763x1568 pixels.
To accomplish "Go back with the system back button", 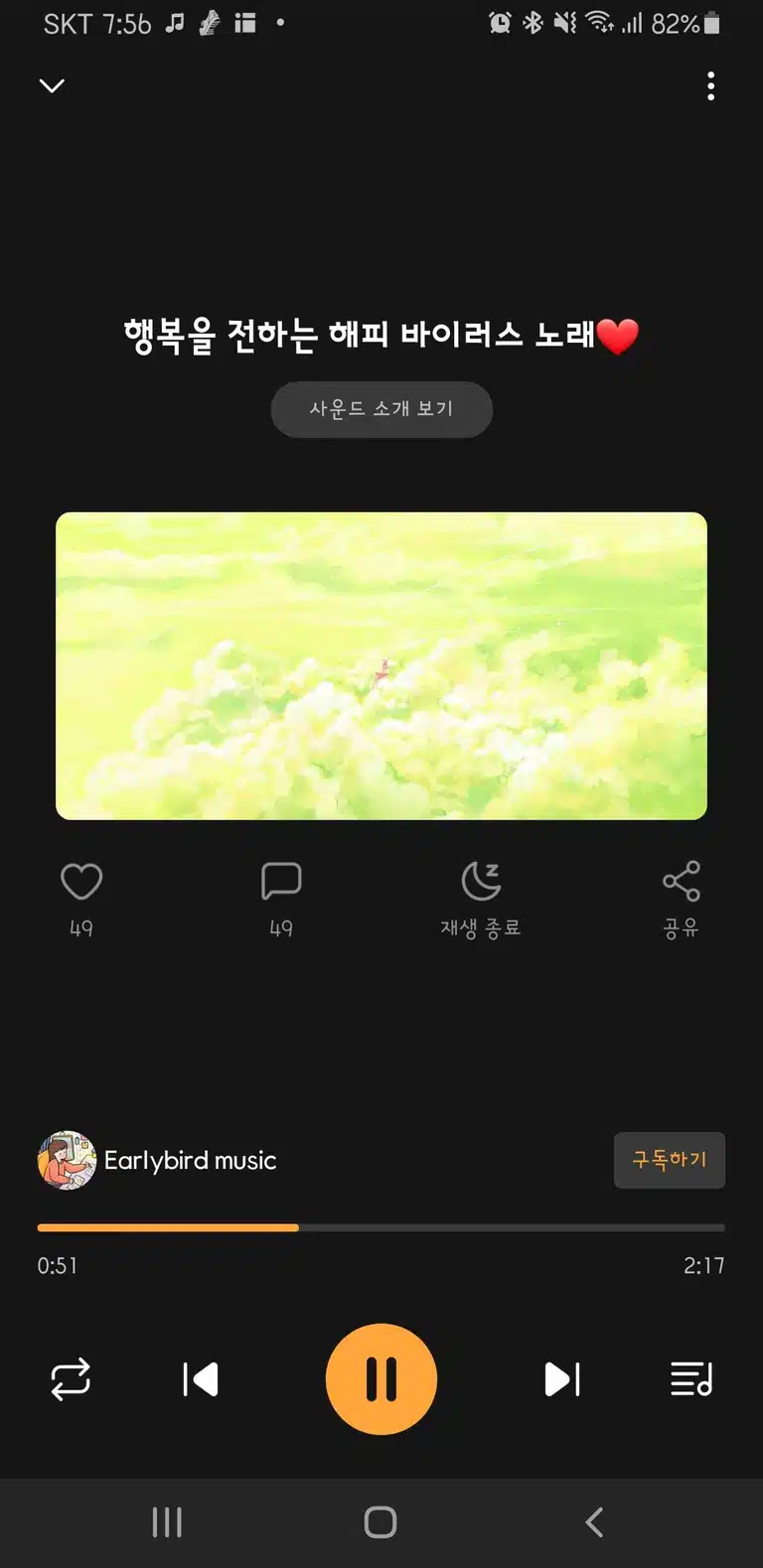I will 594,1522.
